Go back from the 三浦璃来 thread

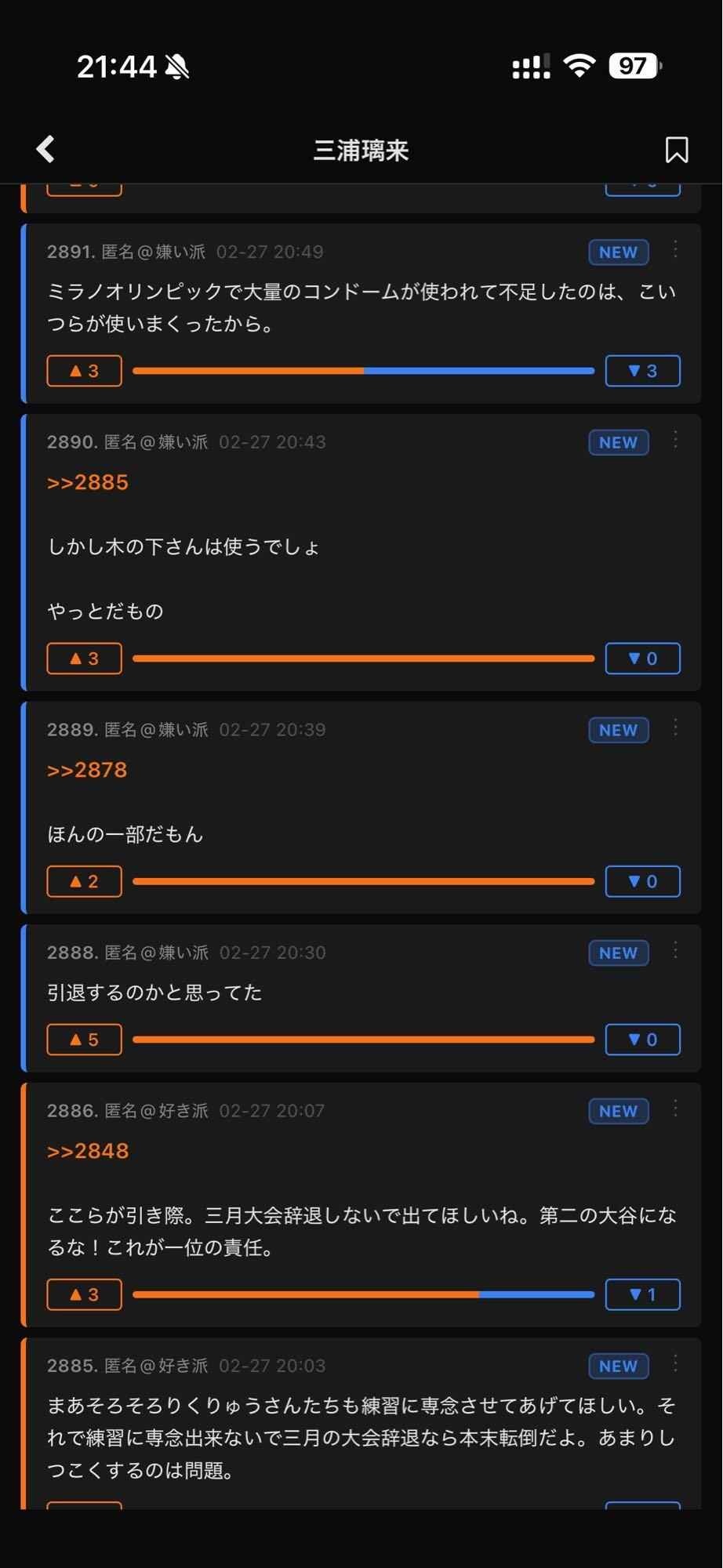tap(46, 149)
